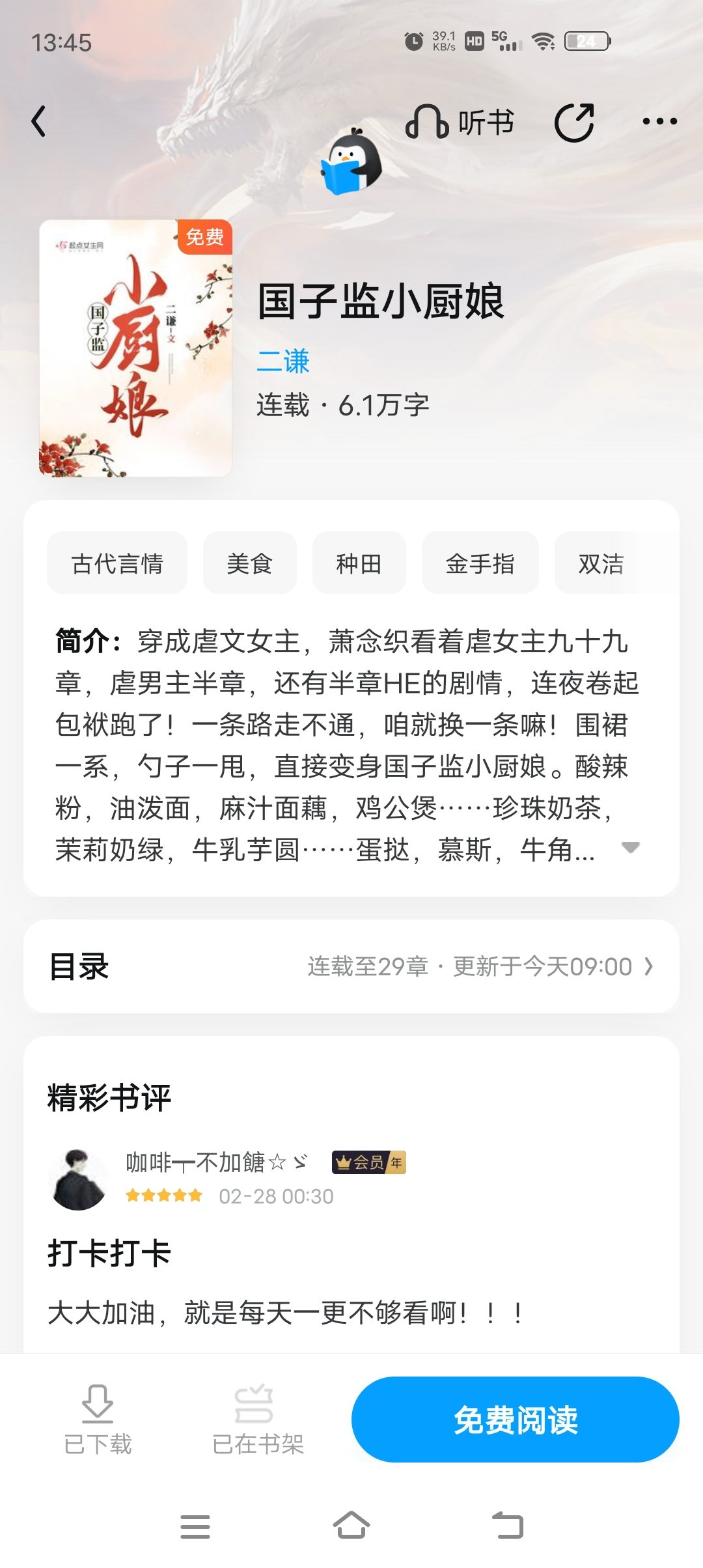Select the 古代言情 tag
Screen dimensions: 703x1568
[117, 563]
